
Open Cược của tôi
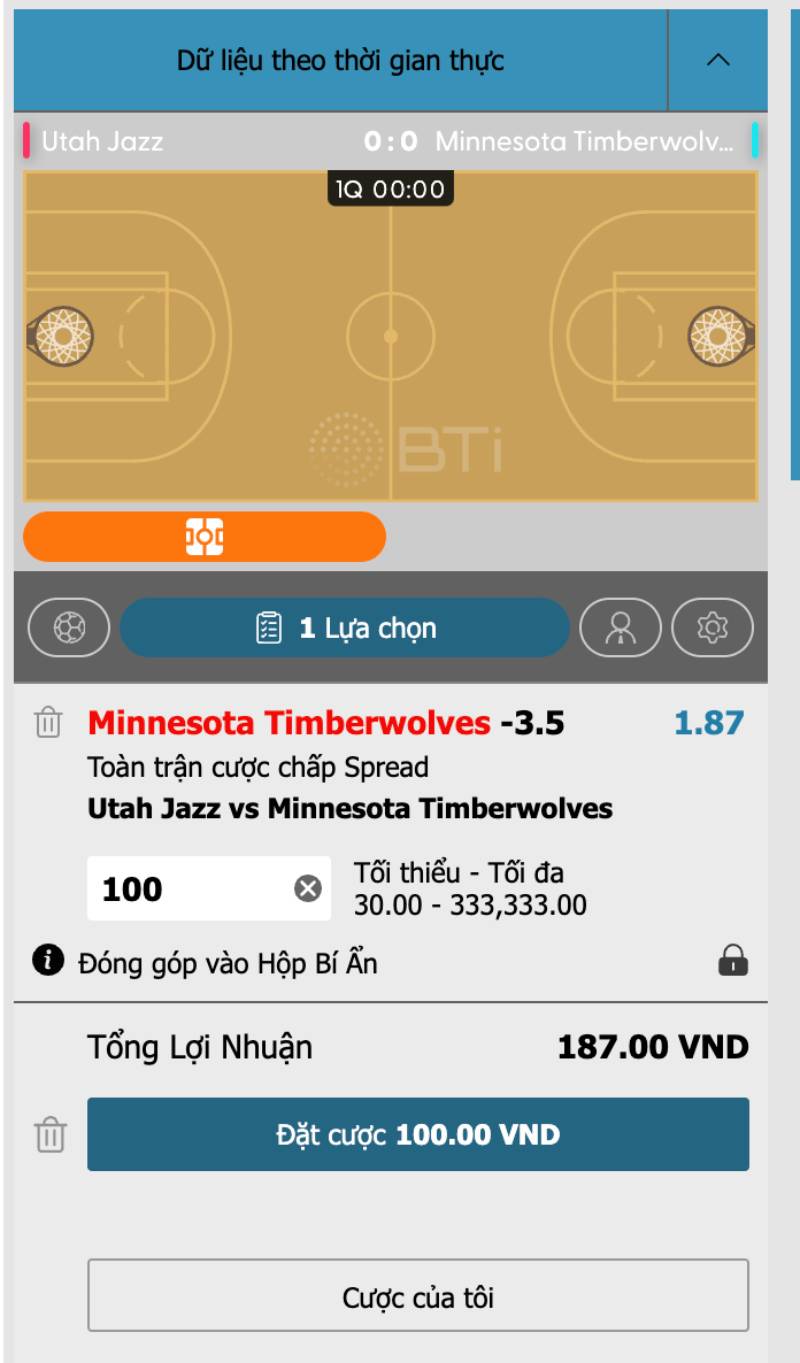pos(418,1296)
